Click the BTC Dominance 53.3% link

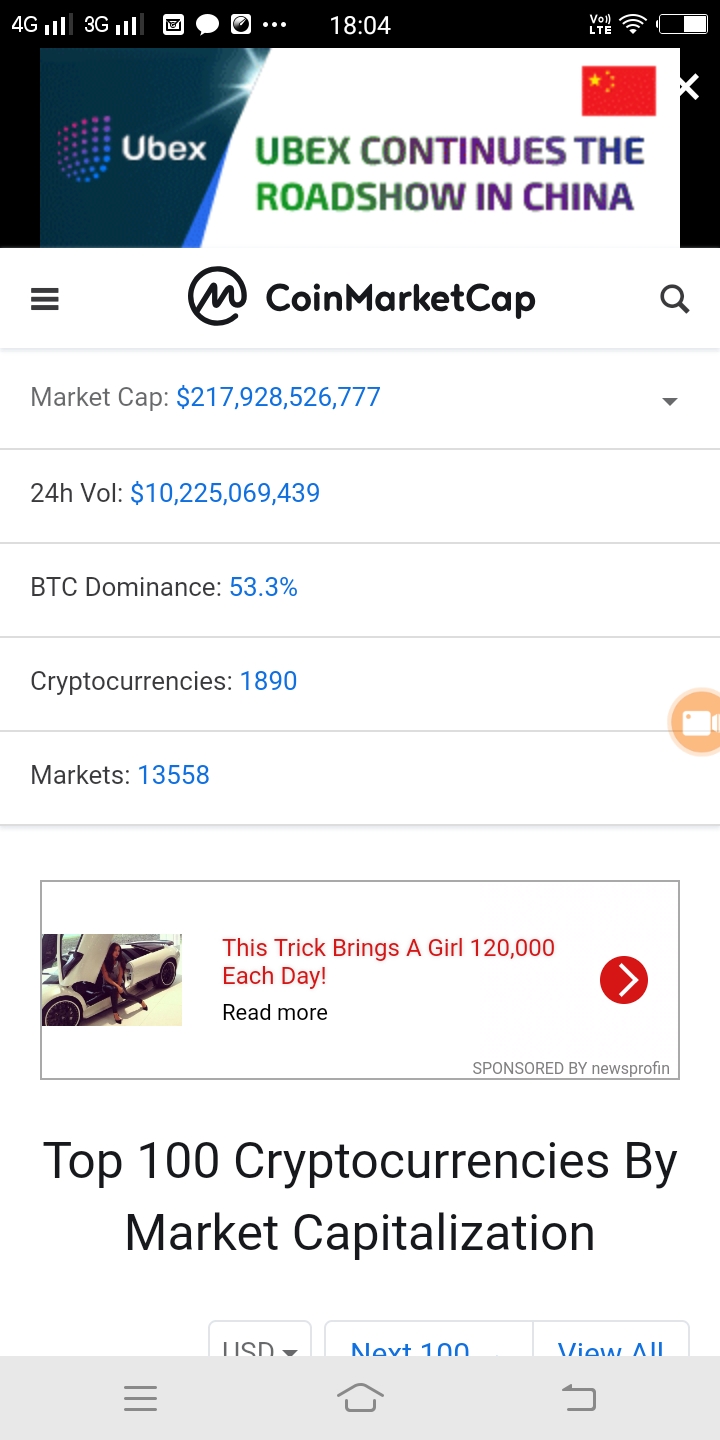pos(263,587)
